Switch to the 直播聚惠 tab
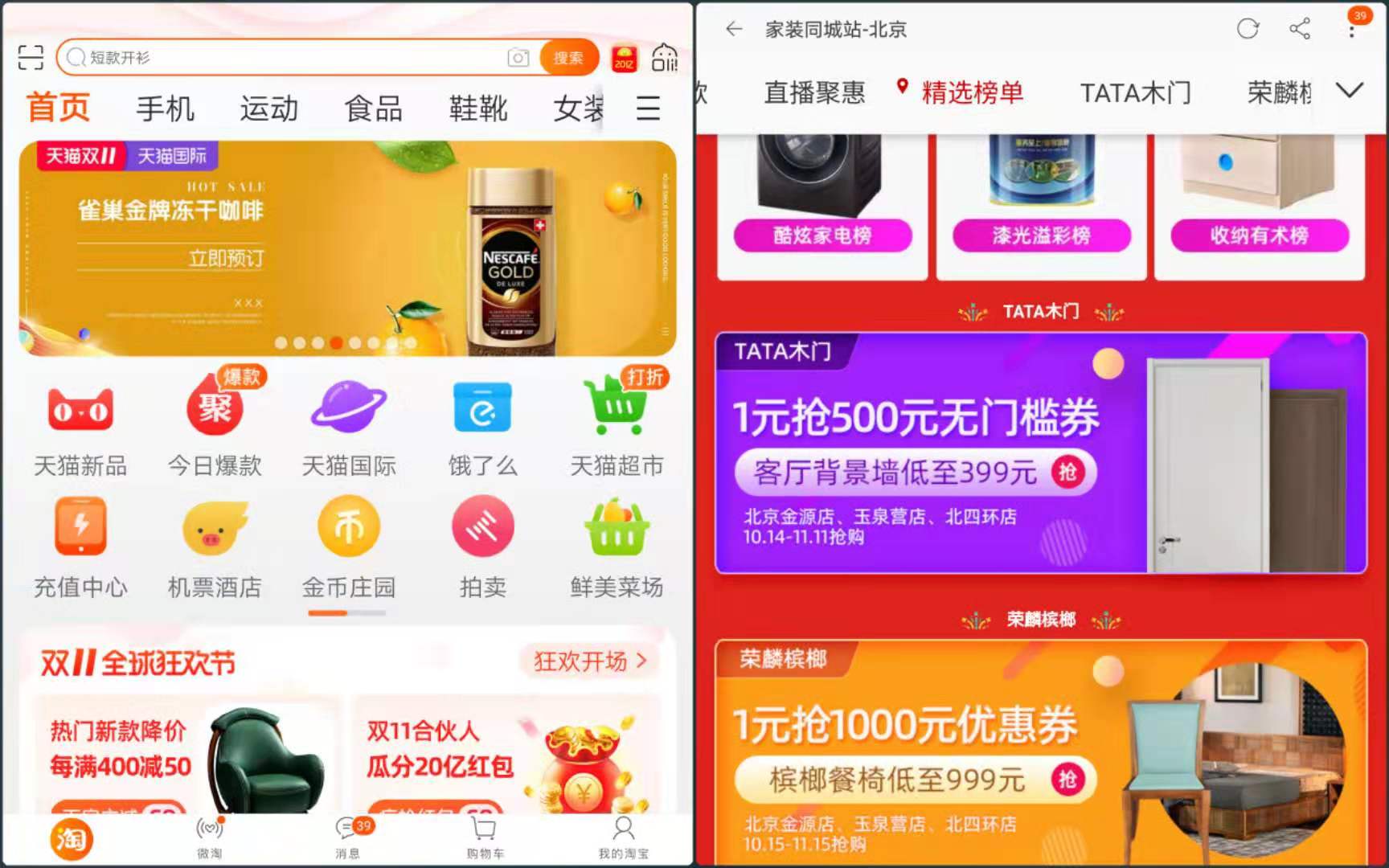 coord(814,92)
